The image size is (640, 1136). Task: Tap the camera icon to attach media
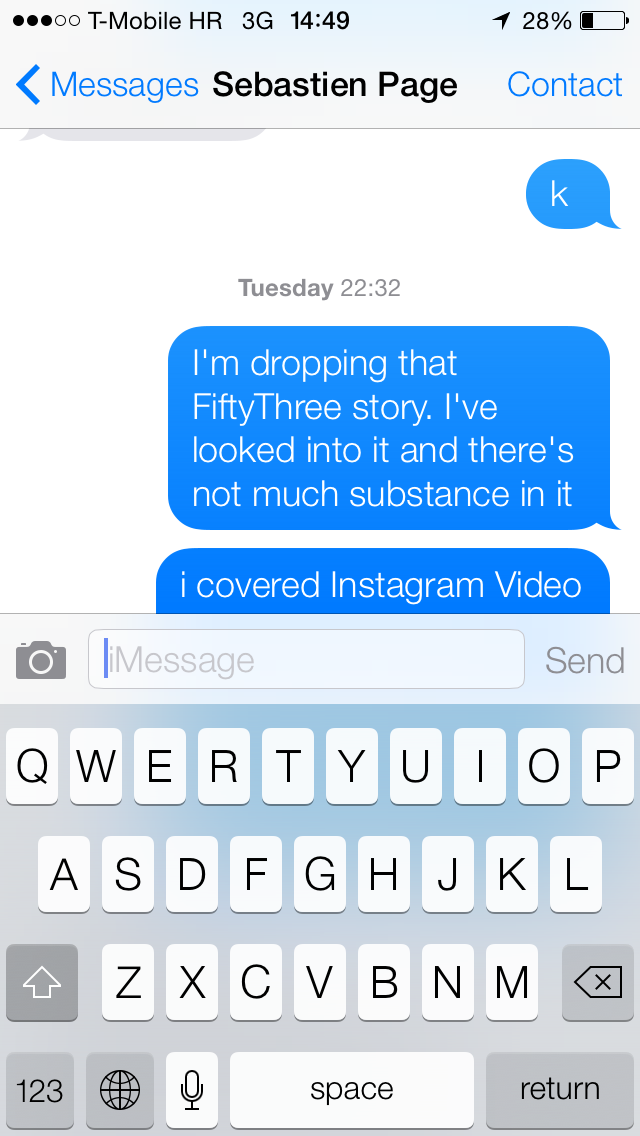(x=41, y=660)
